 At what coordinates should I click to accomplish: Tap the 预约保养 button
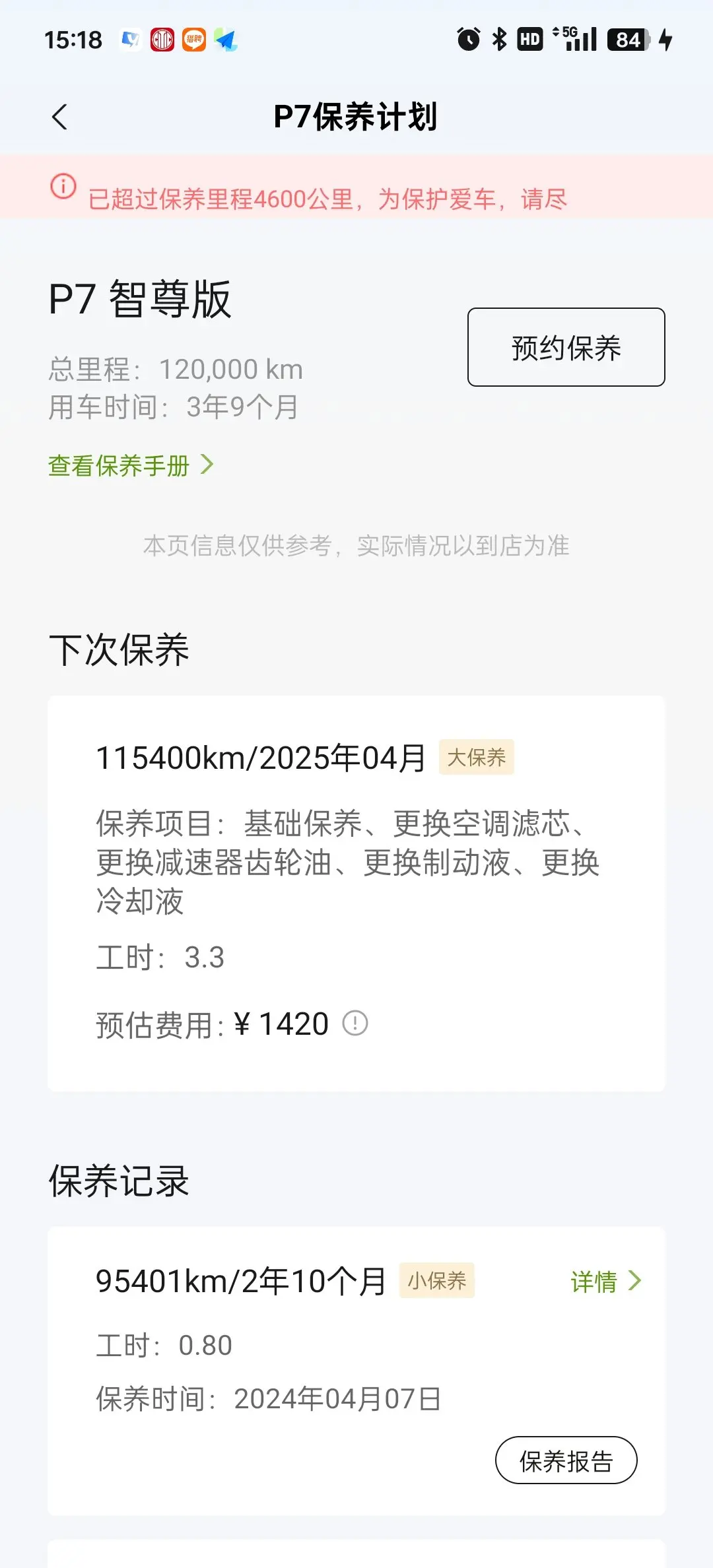pos(566,347)
